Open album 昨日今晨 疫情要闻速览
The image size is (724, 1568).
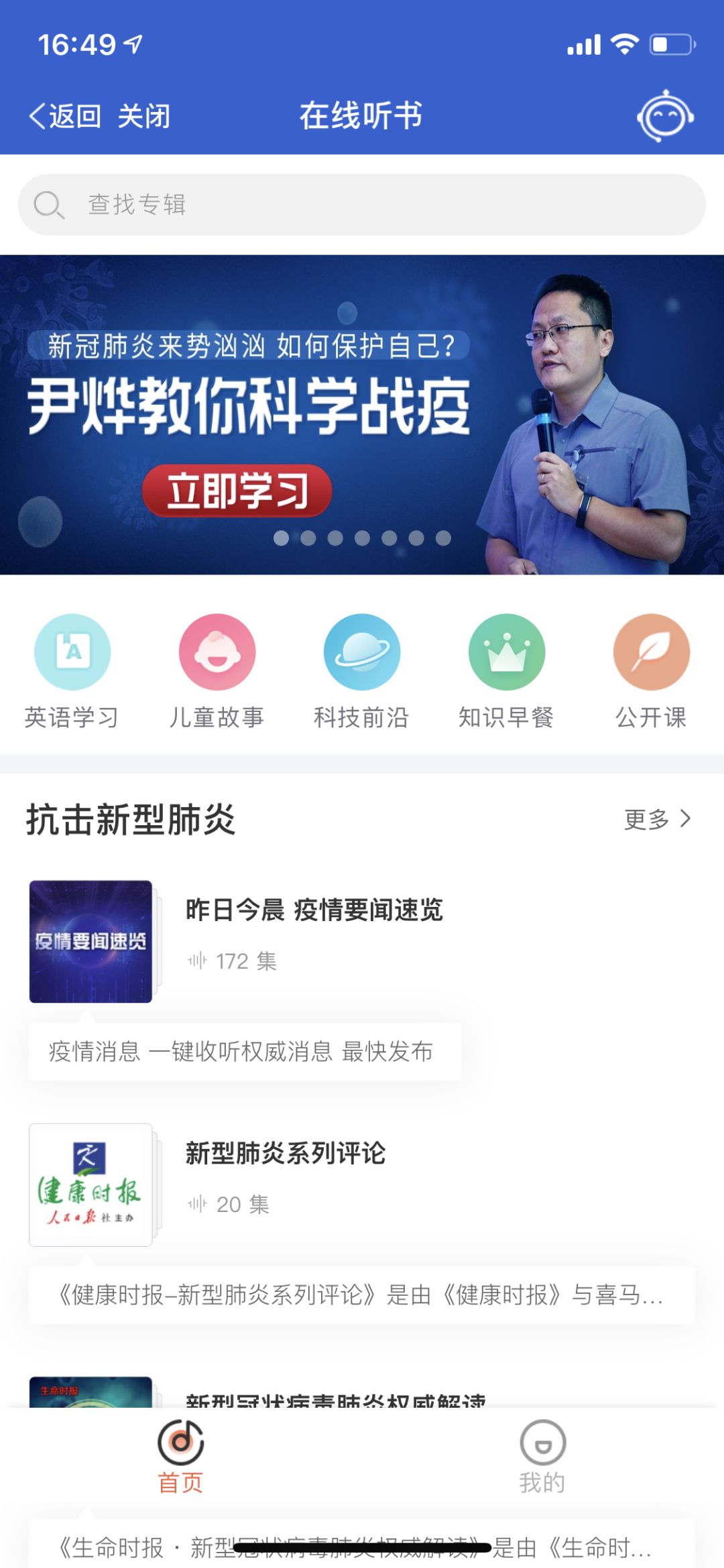pyautogui.click(x=314, y=910)
